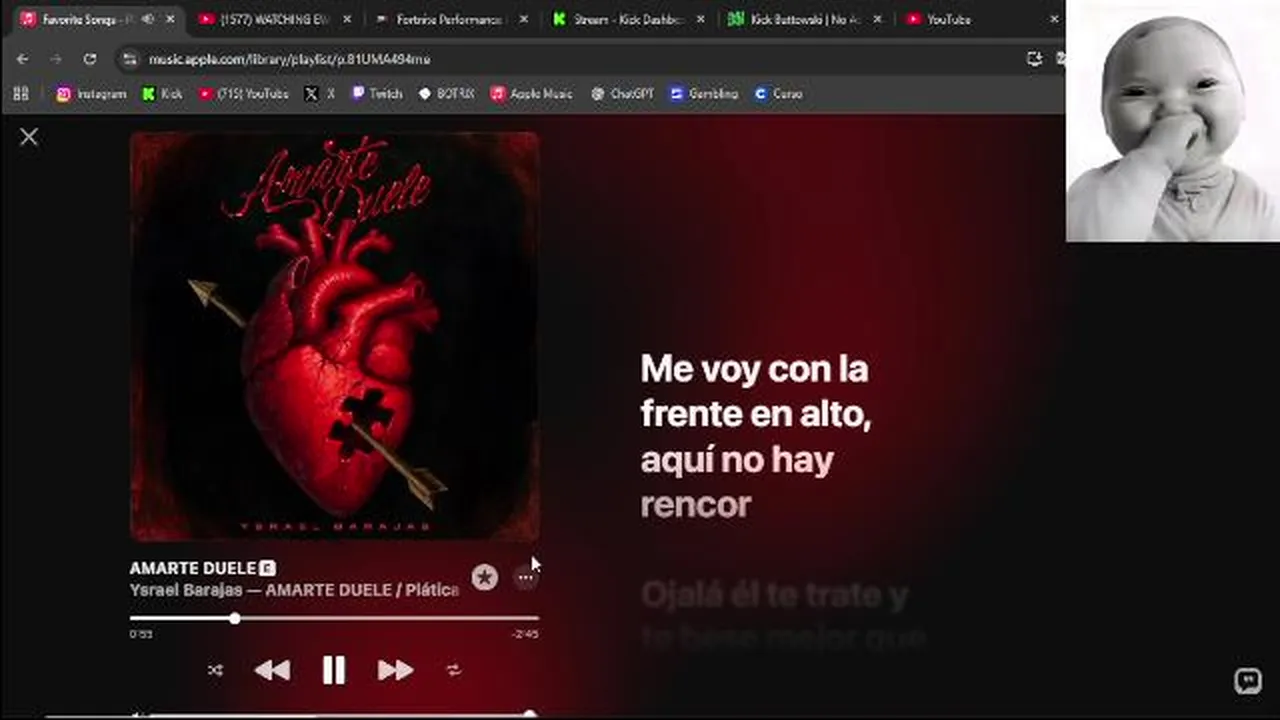Jump to lyric line 'Ojalá él te trate'
1280x720 pixels.
775,596
